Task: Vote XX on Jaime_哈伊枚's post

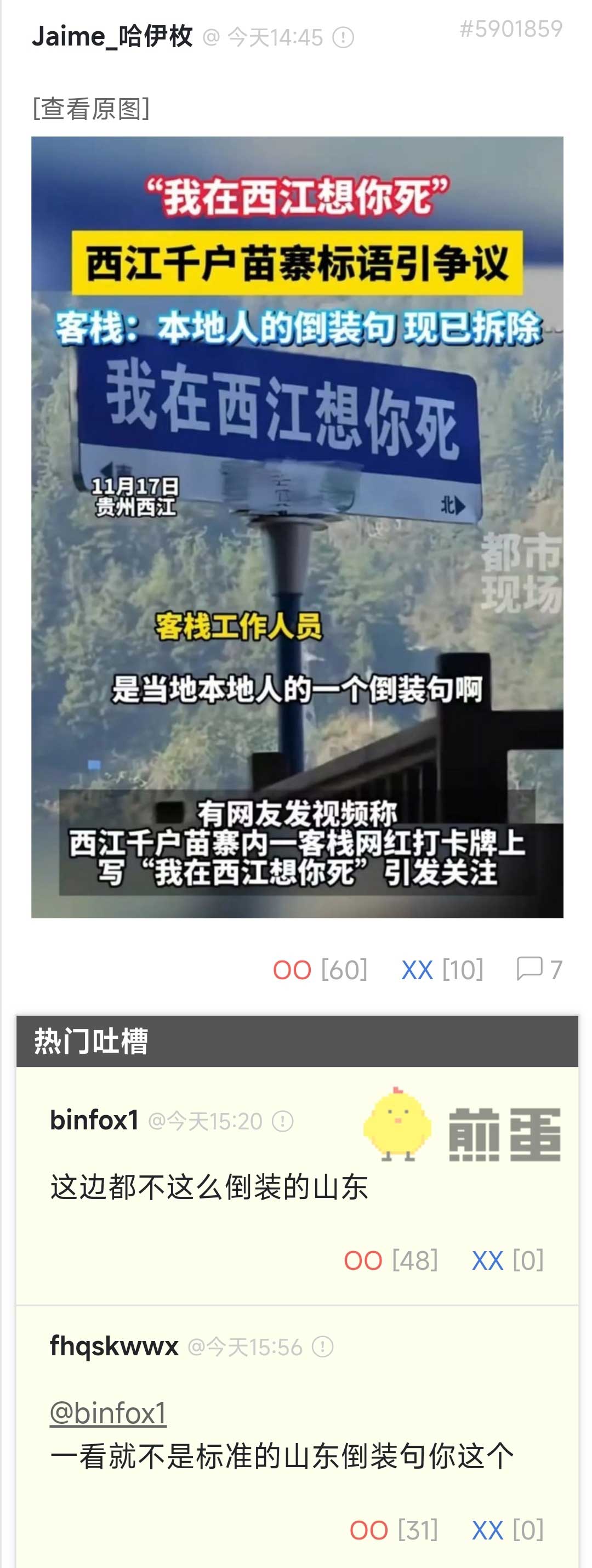Action: pos(417,970)
